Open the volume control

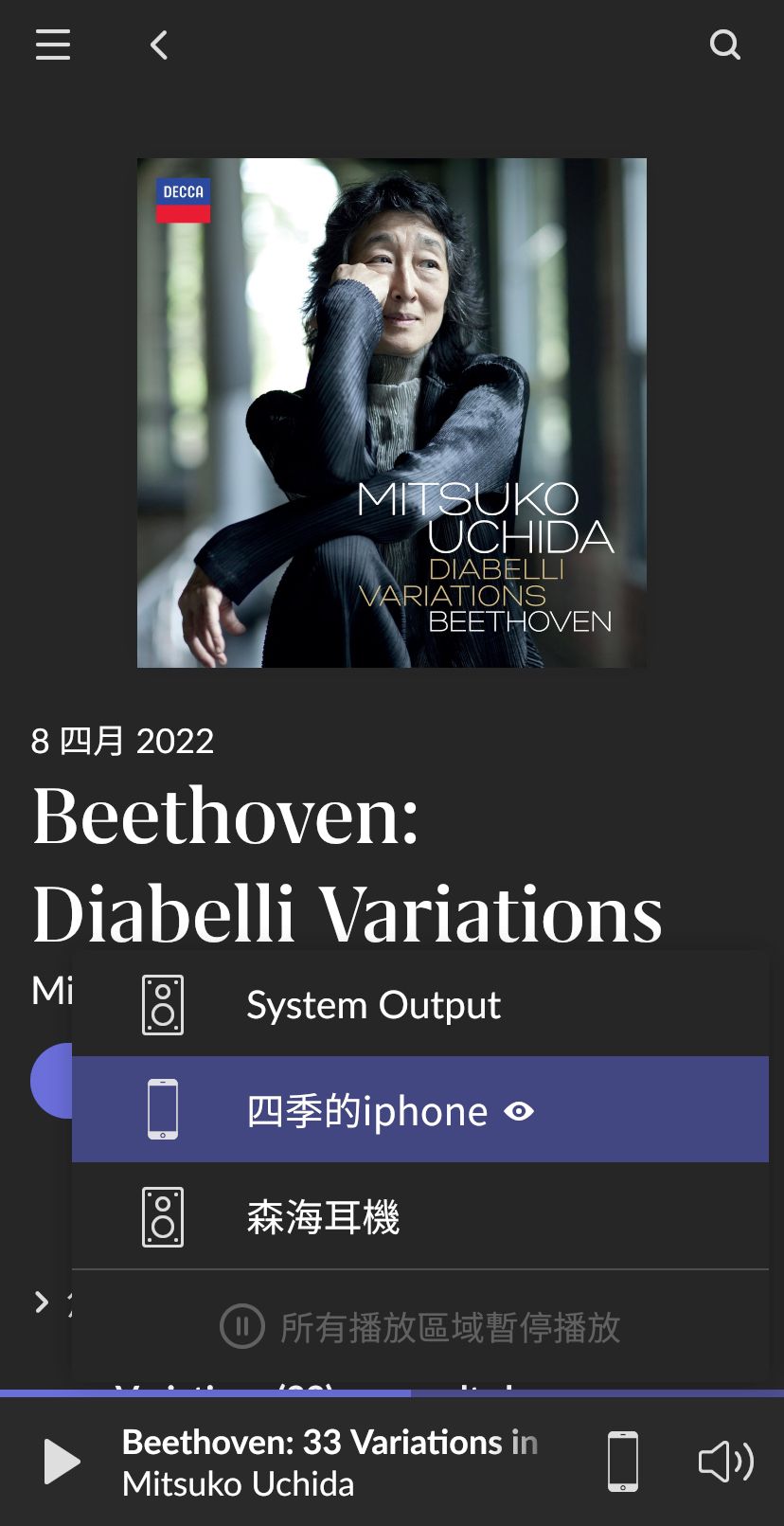pyautogui.click(x=725, y=1462)
